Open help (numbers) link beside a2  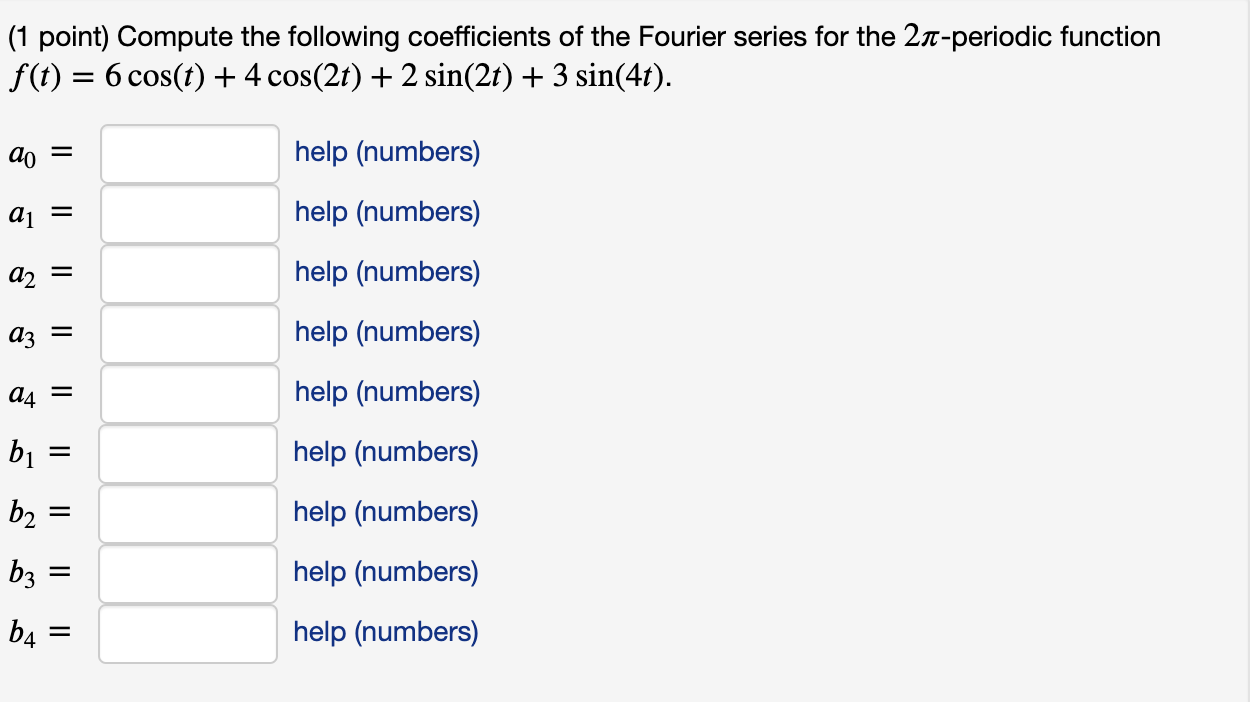tap(388, 273)
